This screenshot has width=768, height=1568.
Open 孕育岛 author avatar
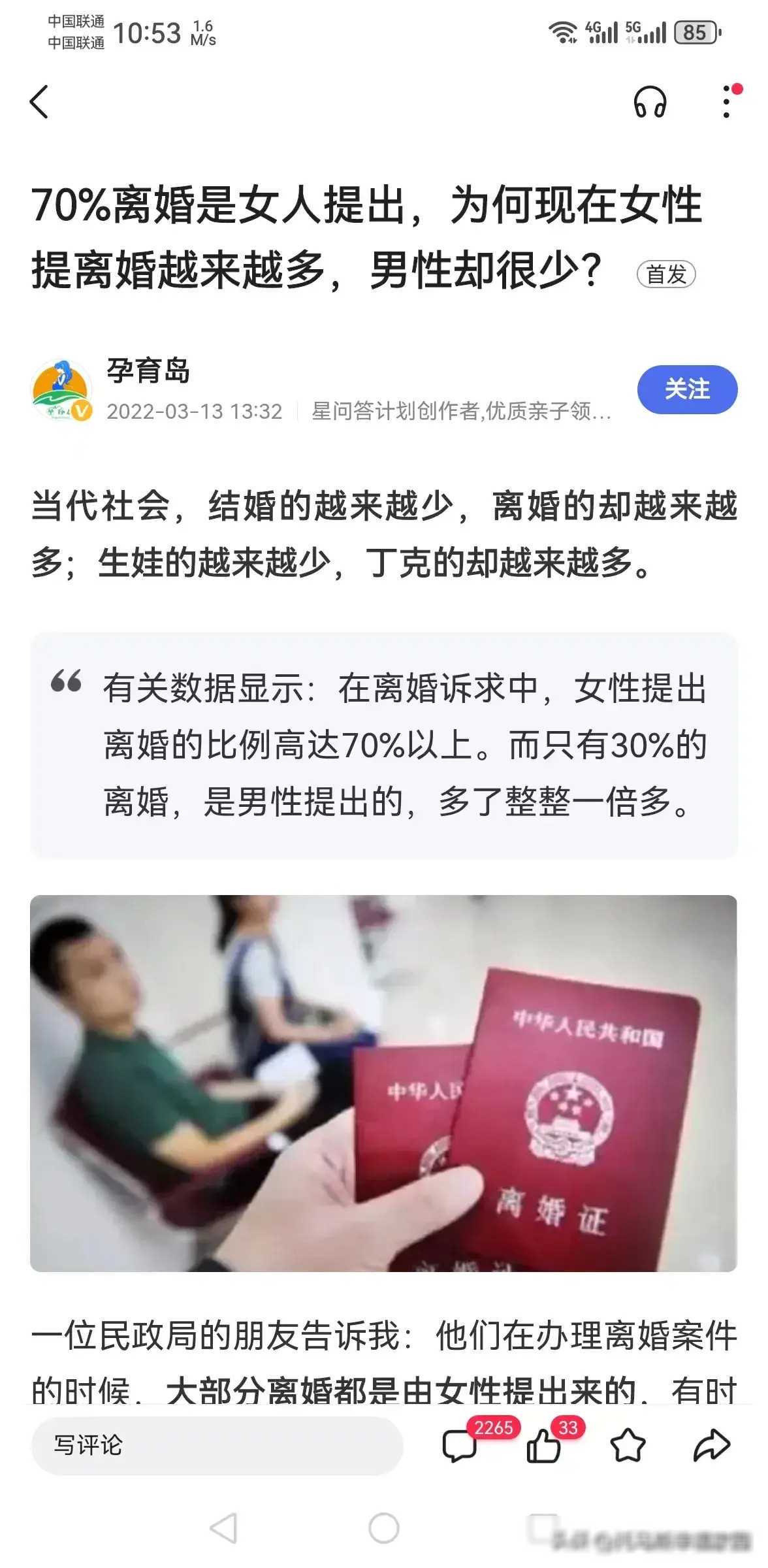61,390
